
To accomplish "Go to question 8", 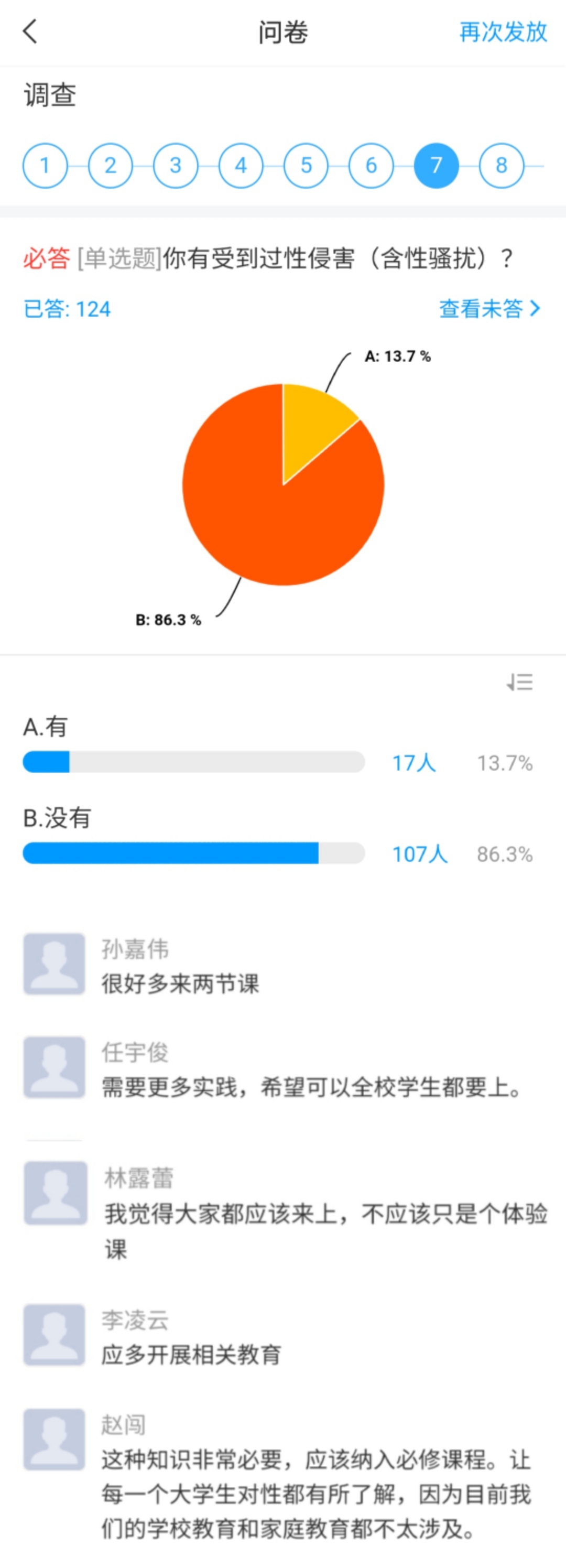I will (501, 165).
